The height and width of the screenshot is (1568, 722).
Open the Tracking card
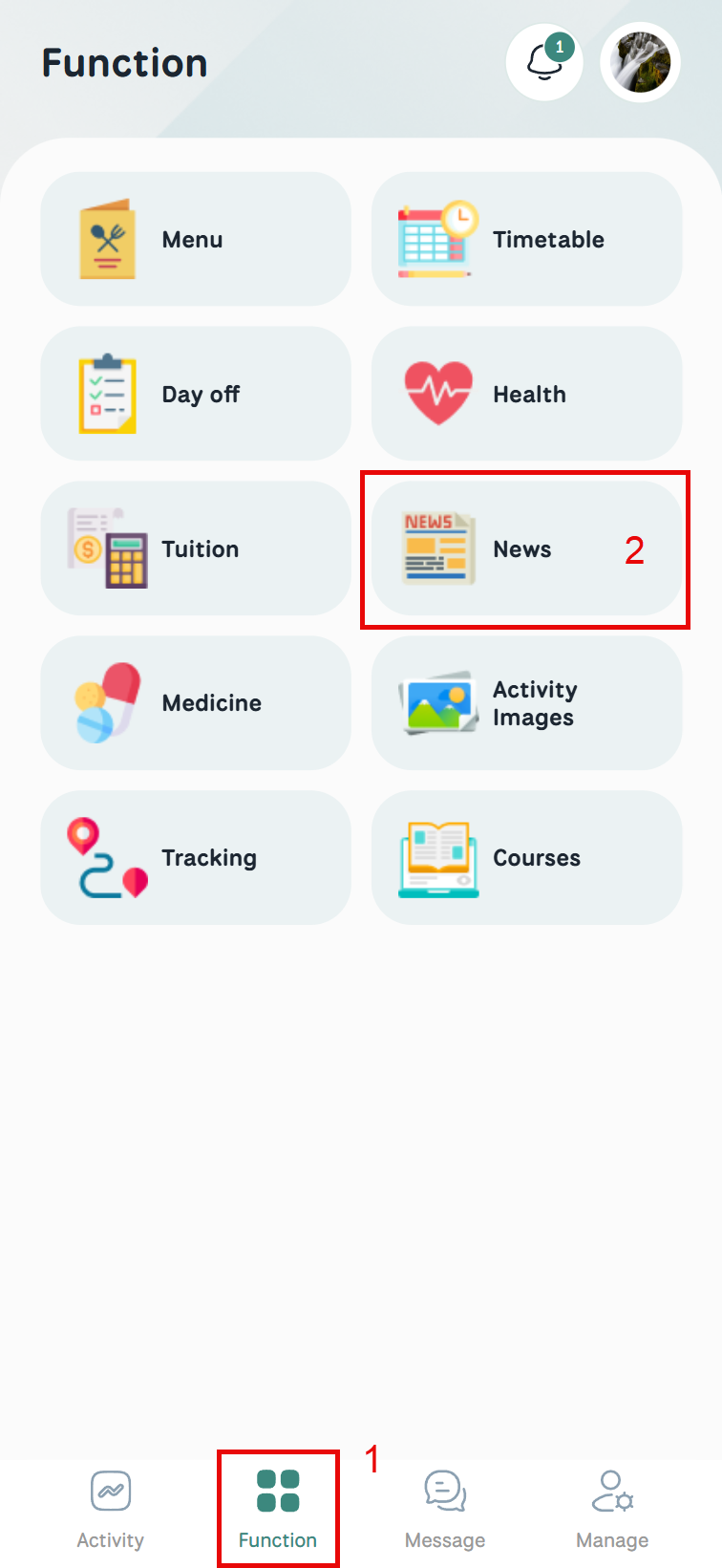click(196, 857)
